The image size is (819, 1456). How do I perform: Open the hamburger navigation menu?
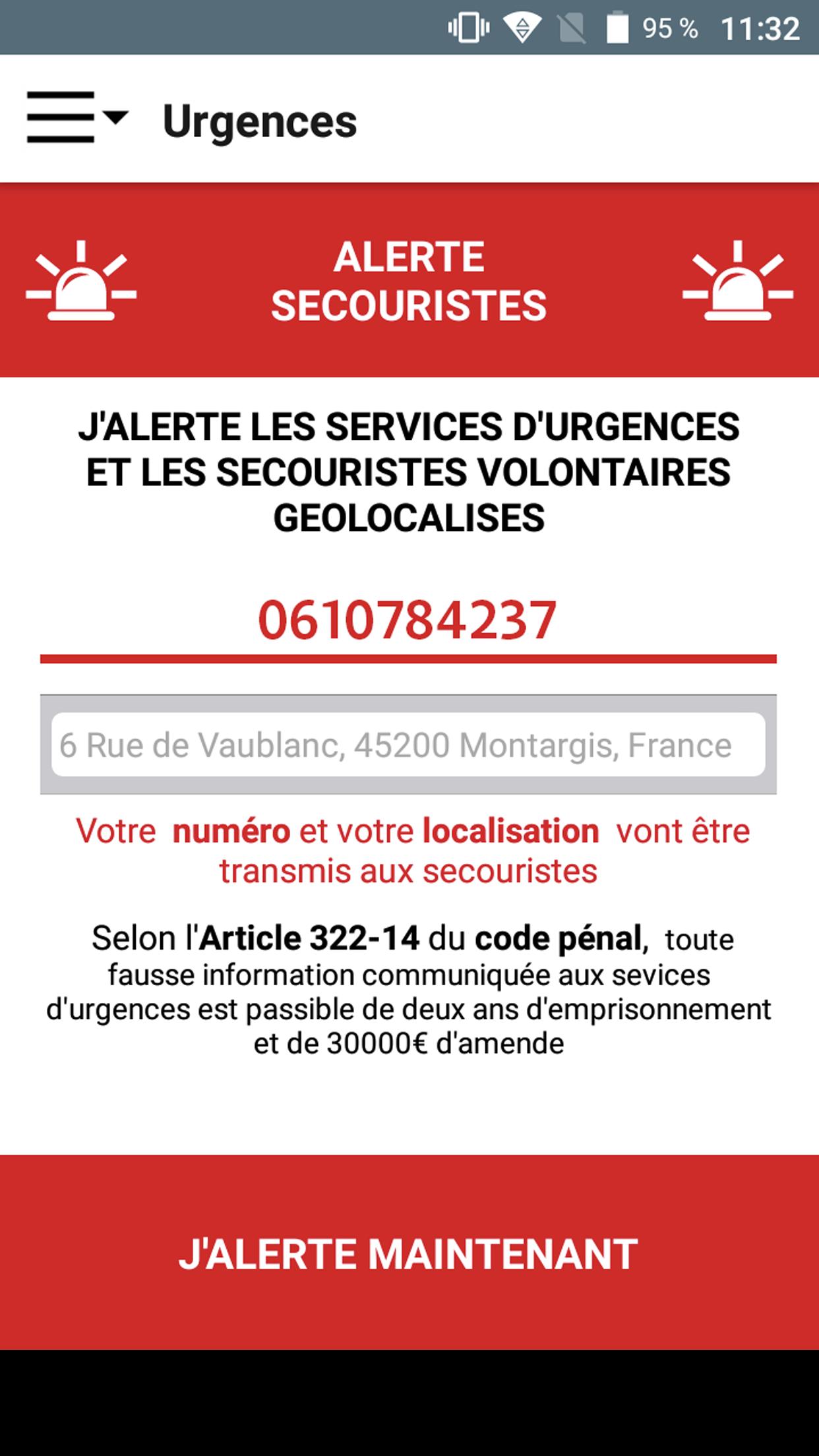coord(76,118)
